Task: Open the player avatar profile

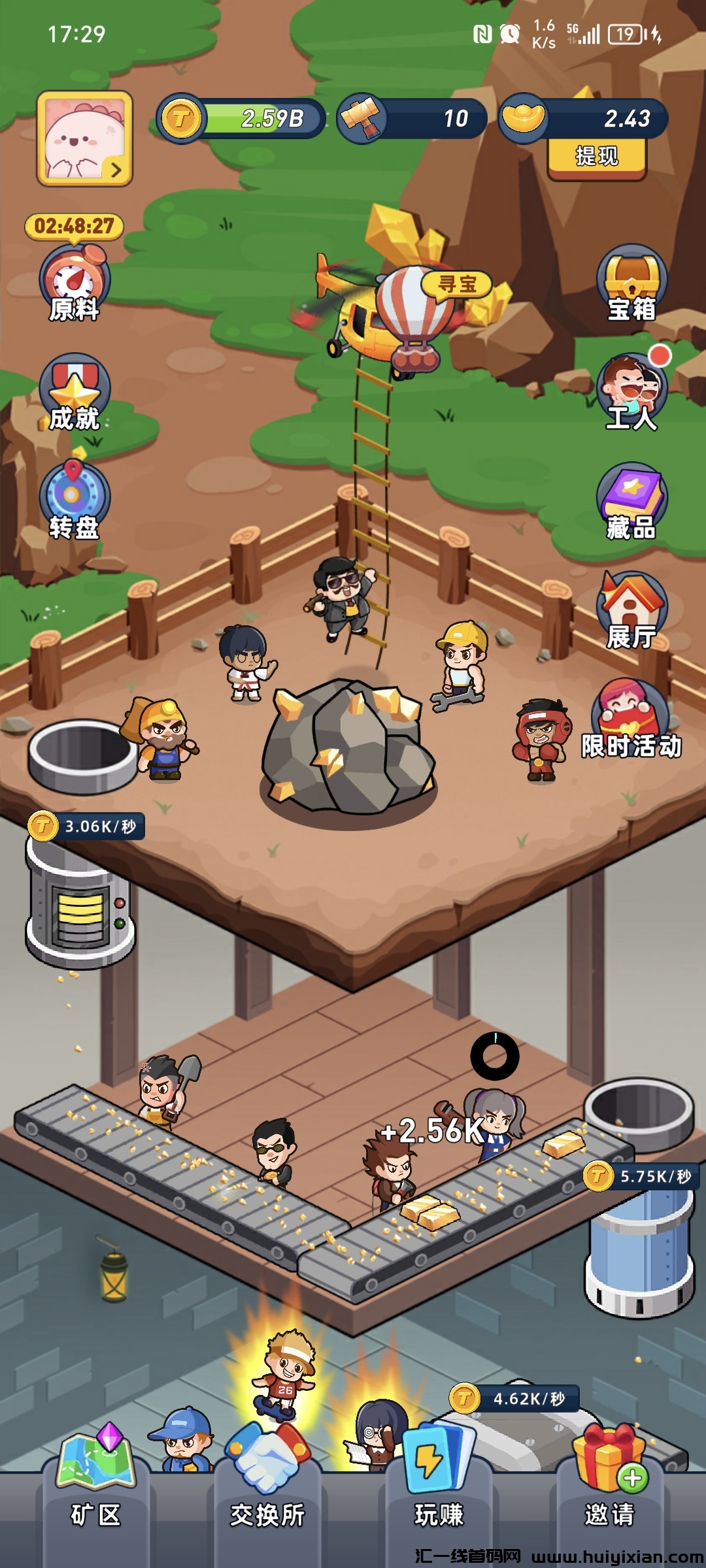Action: [x=84, y=138]
